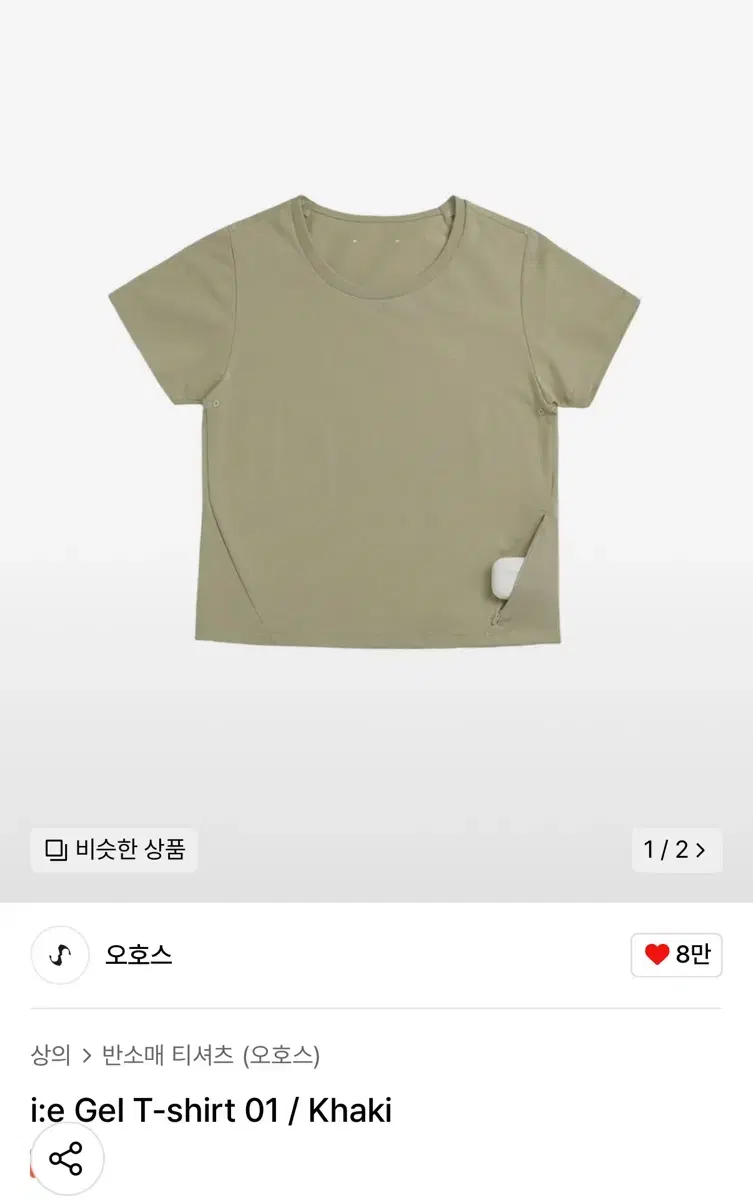Toggle the heart to favorite this product
753x1200 pixels.
coord(655,955)
